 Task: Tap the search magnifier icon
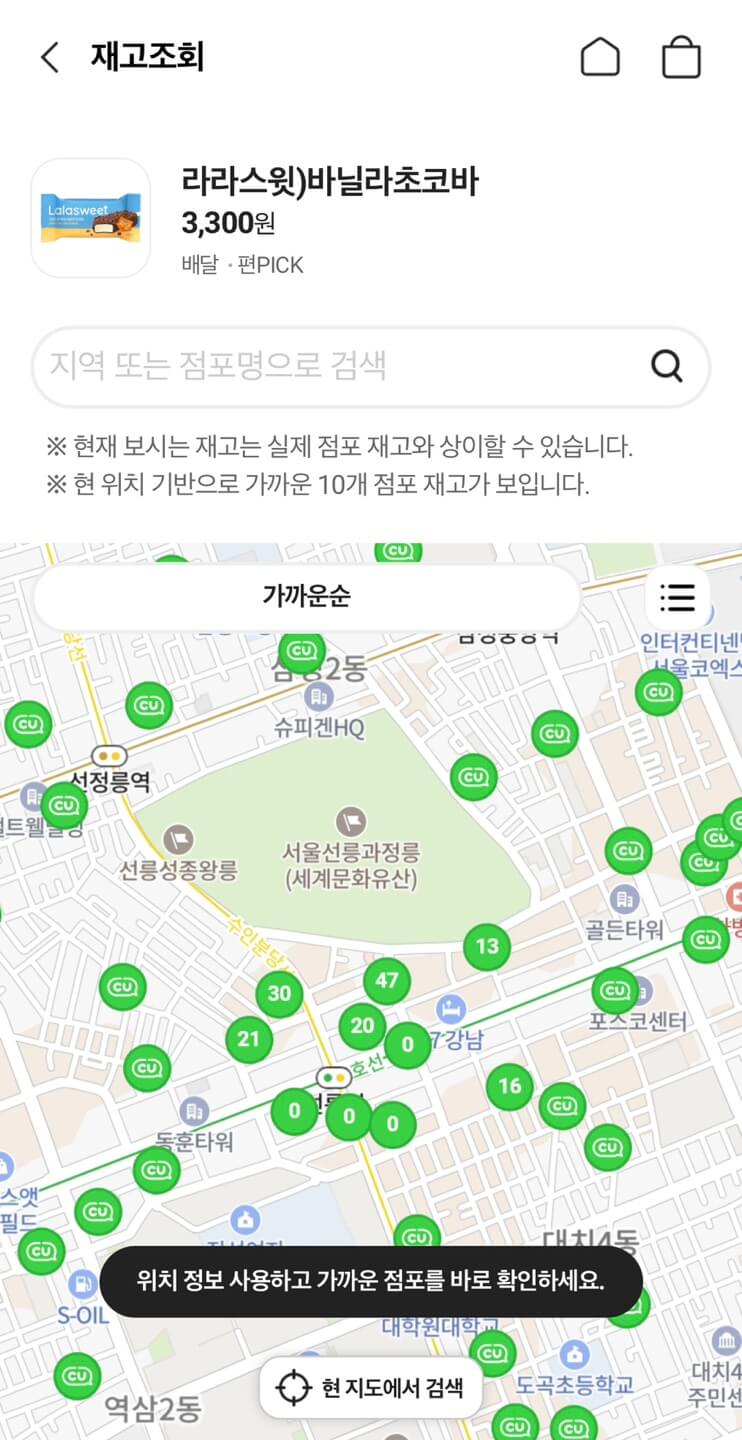[666, 367]
